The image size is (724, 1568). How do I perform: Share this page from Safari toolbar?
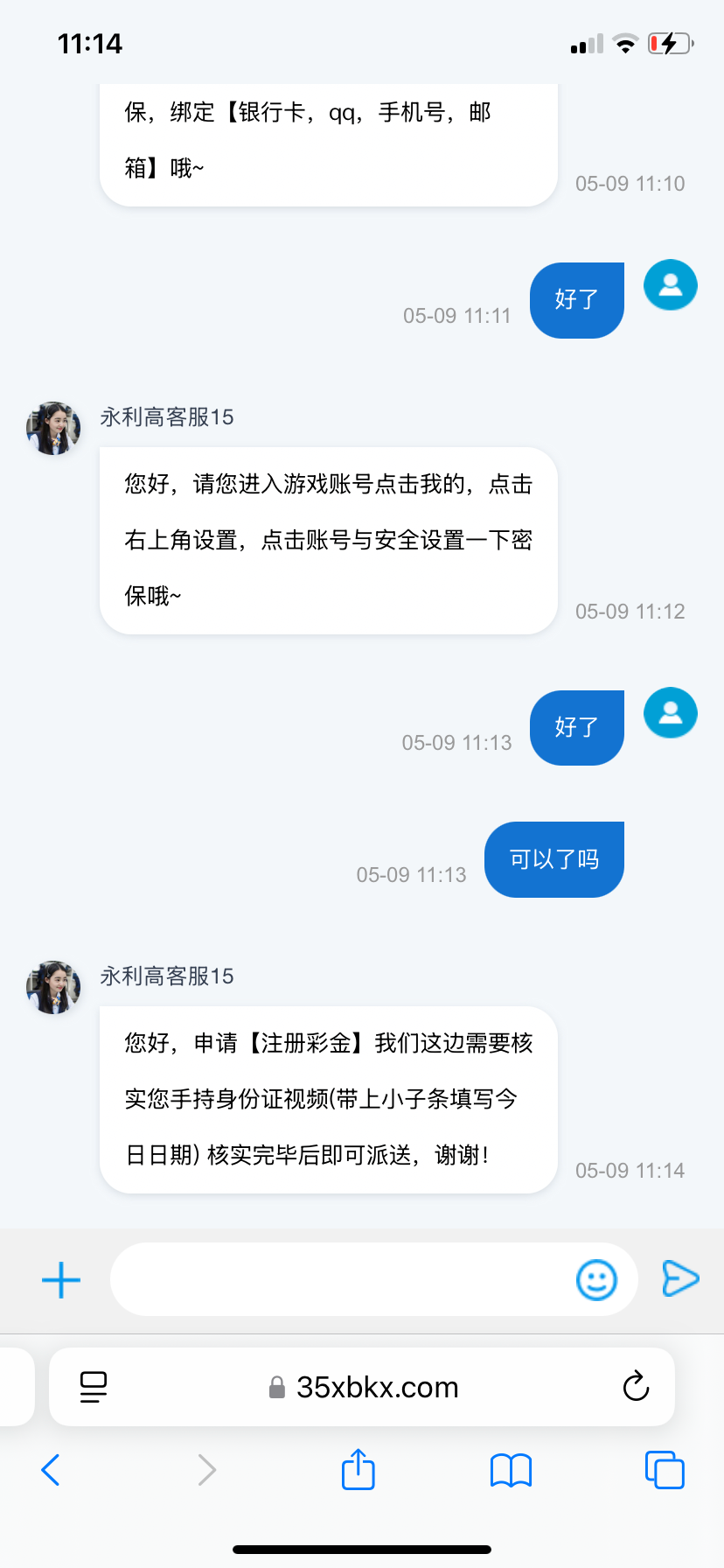tap(359, 1470)
